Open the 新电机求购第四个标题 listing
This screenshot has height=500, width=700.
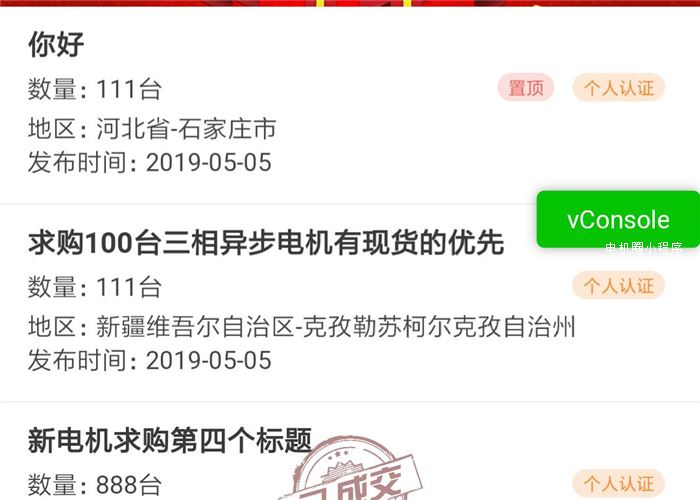(x=170, y=440)
